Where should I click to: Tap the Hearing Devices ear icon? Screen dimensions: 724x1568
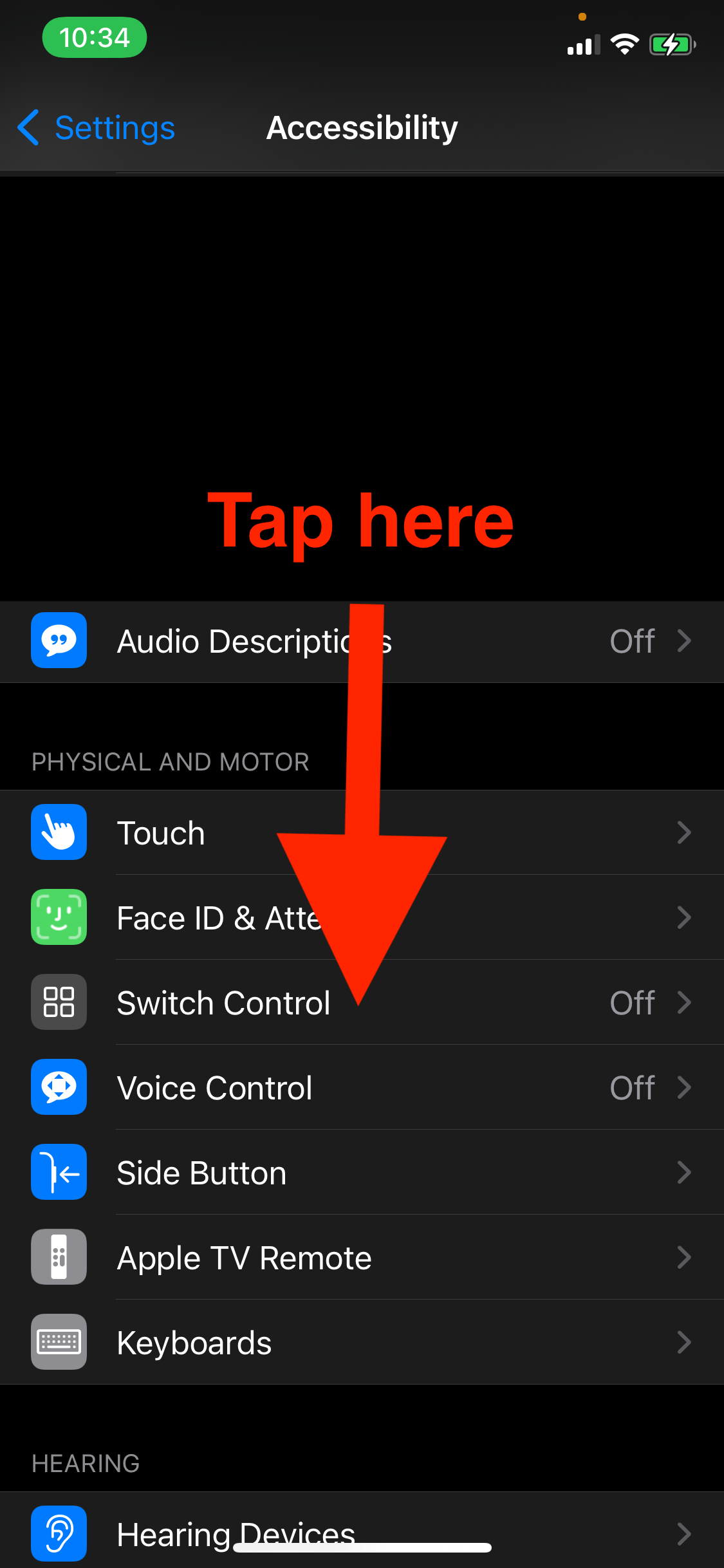click(x=59, y=1533)
